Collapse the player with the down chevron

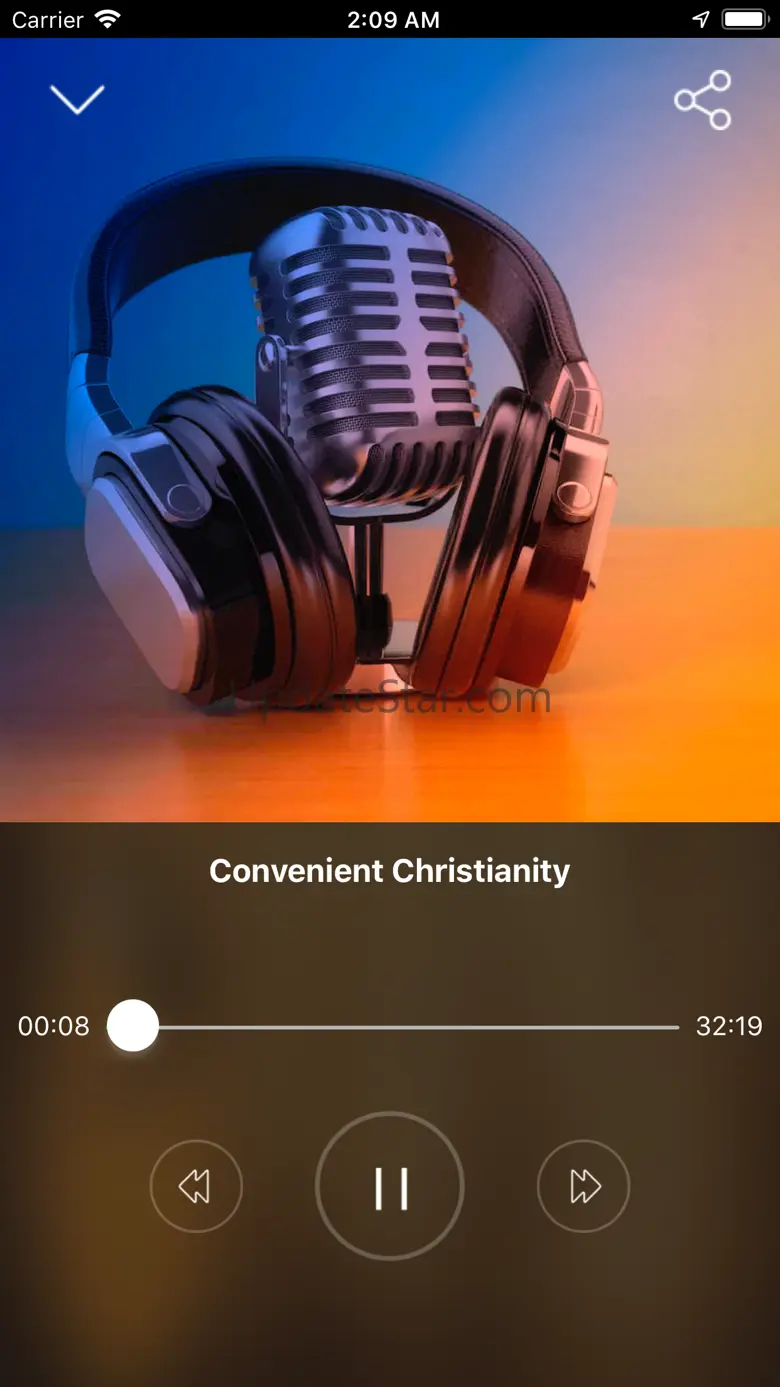[77, 99]
